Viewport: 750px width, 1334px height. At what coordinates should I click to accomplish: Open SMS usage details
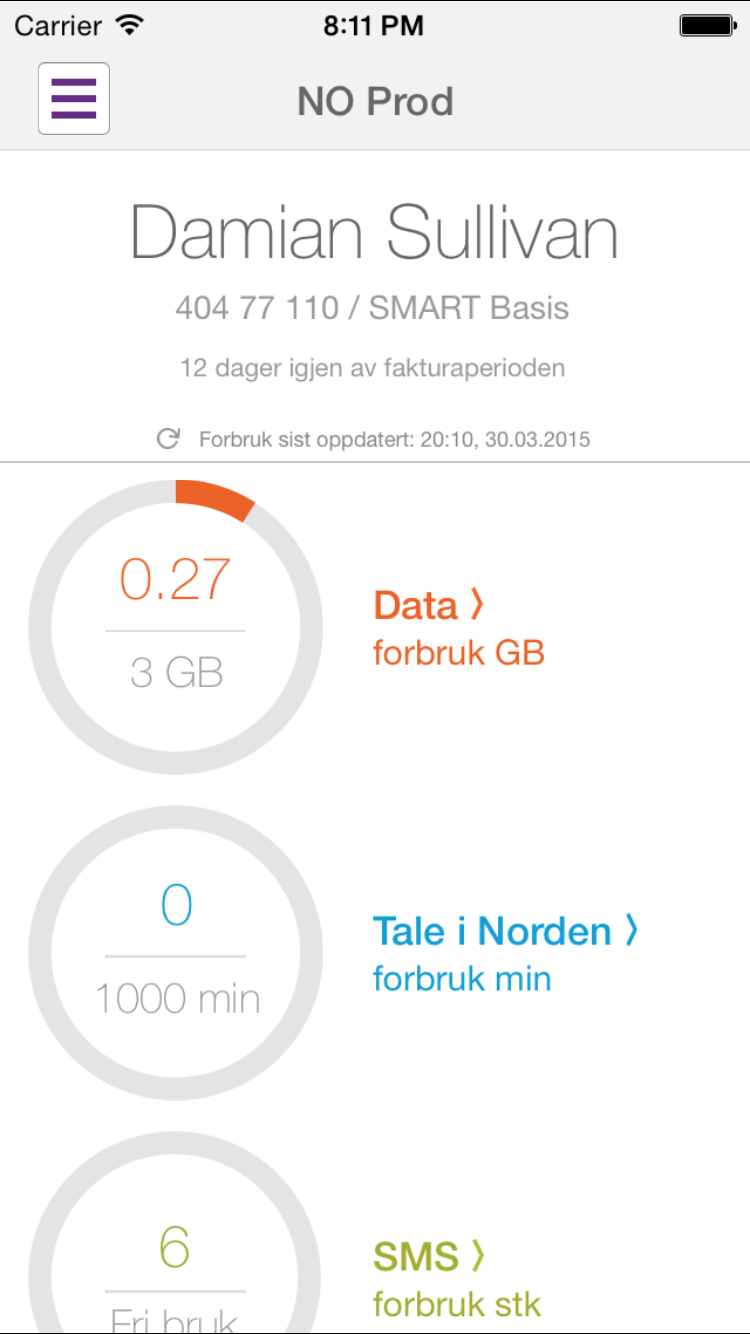pyautogui.click(x=428, y=1257)
